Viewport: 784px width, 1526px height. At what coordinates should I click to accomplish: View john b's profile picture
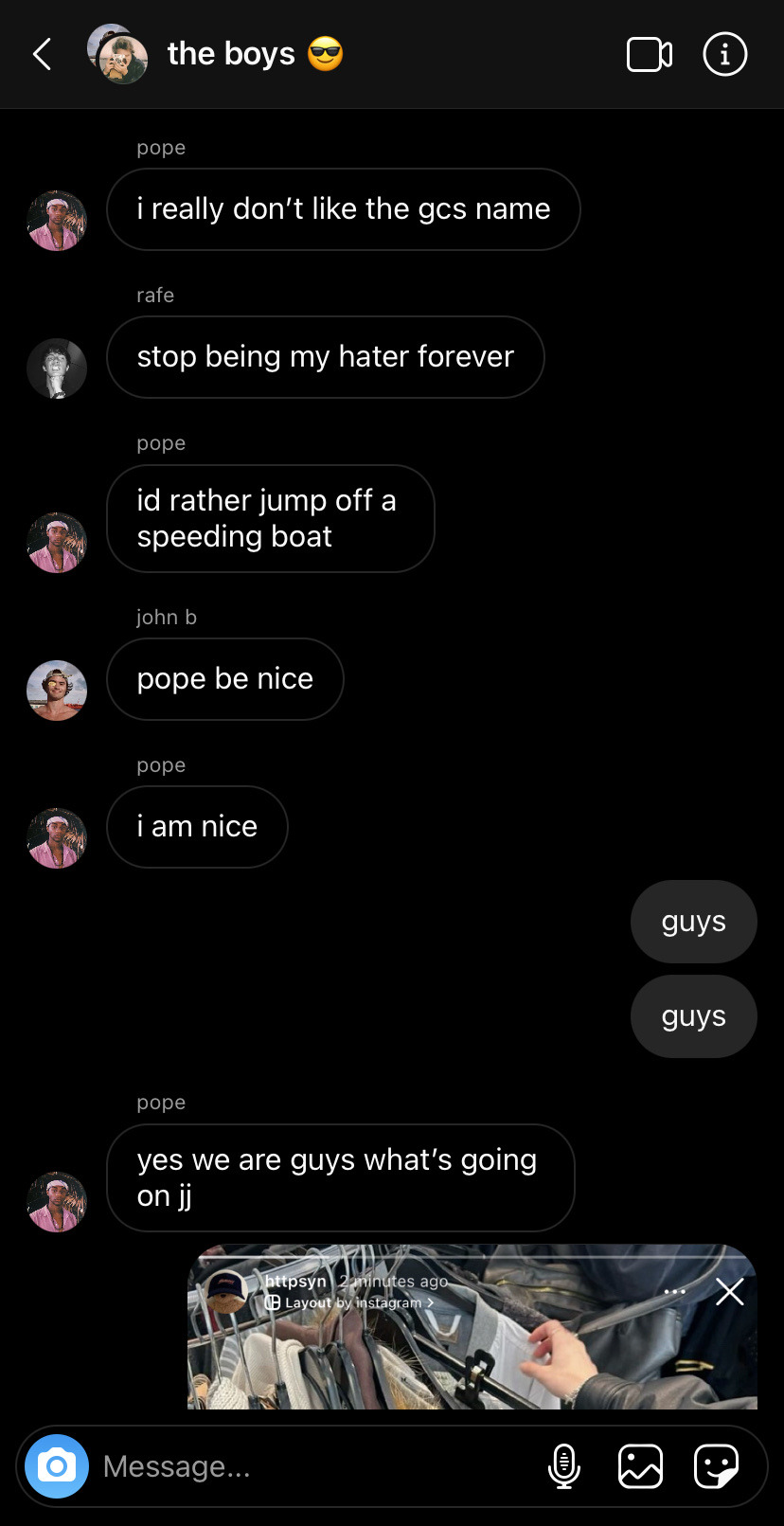click(x=57, y=691)
